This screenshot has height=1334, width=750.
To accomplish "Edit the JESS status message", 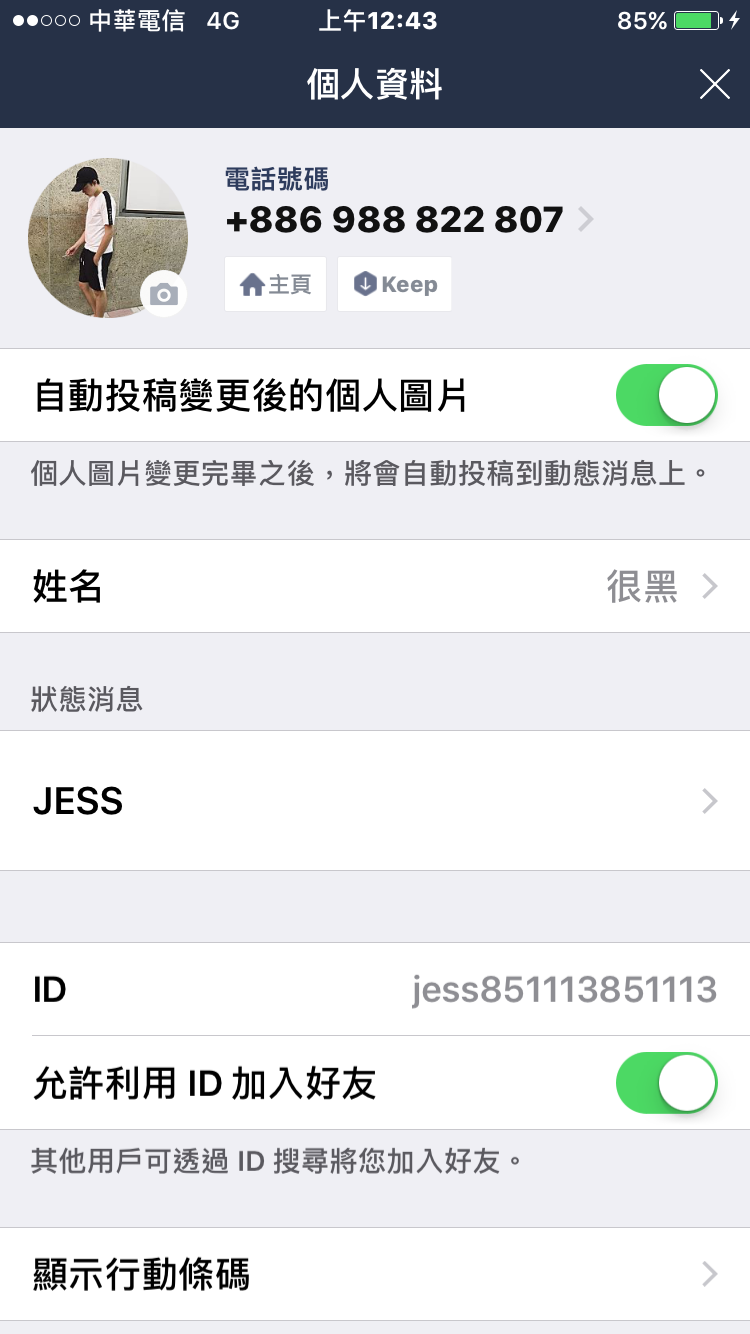I will [375, 801].
